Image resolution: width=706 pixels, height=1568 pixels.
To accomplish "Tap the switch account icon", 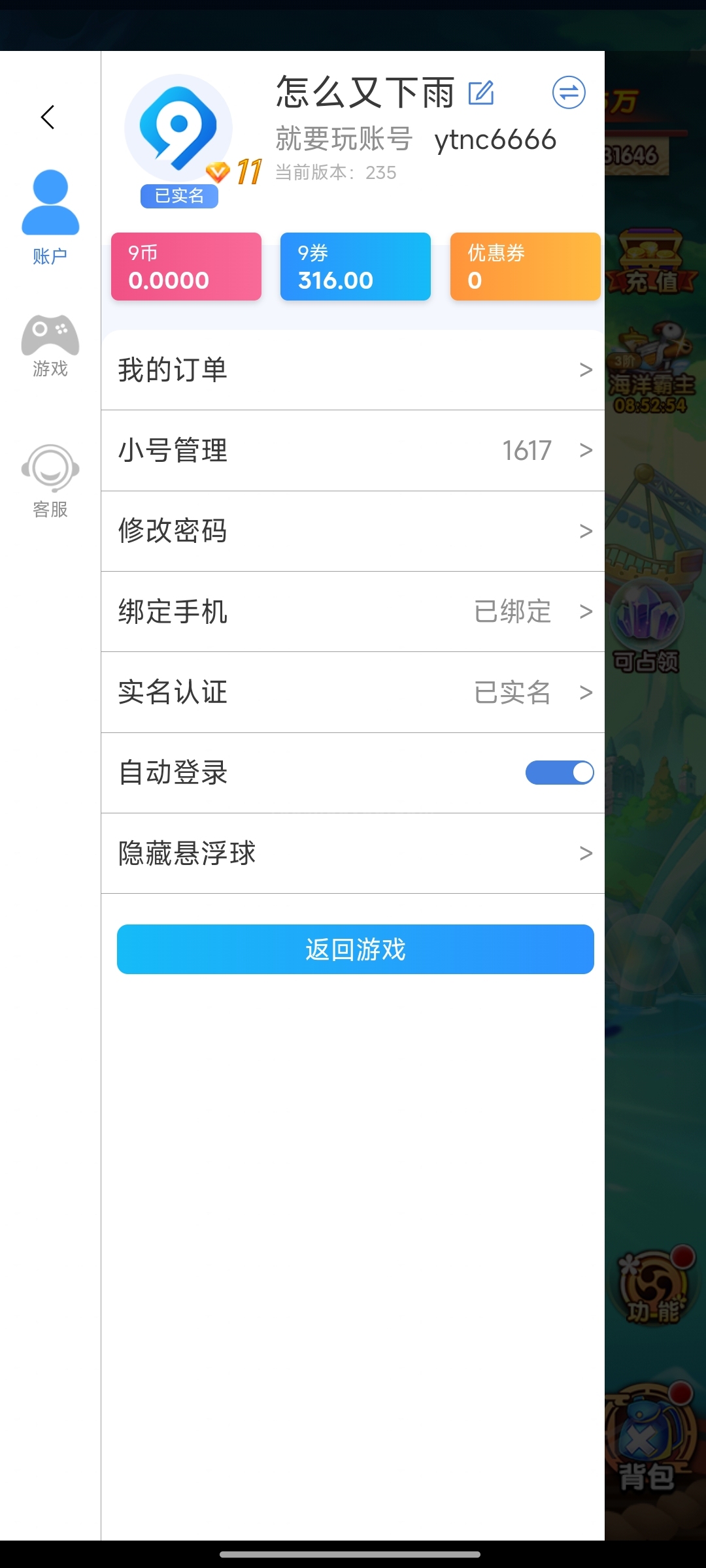I will pos(569,93).
